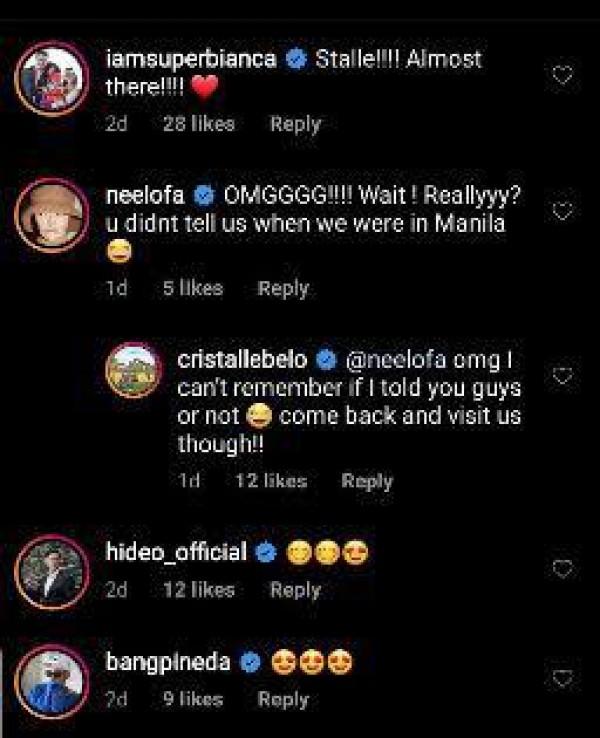View the 28 likes on iamsuperbianca's comment
This screenshot has width=600, height=738.
point(198,125)
